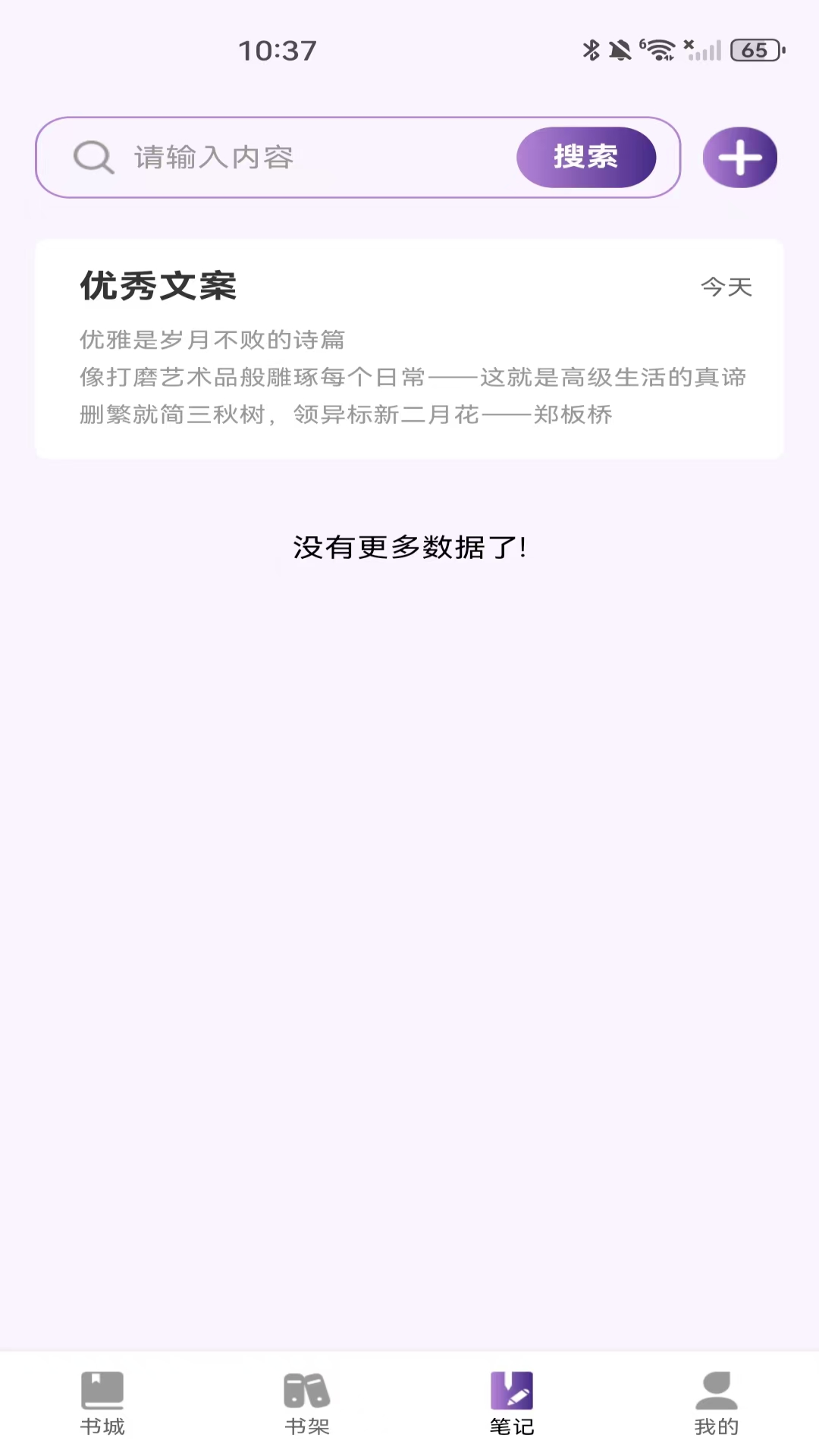This screenshot has height=1456, width=819.
Task: Tap the battery indicator showing 65
Action: 754,51
